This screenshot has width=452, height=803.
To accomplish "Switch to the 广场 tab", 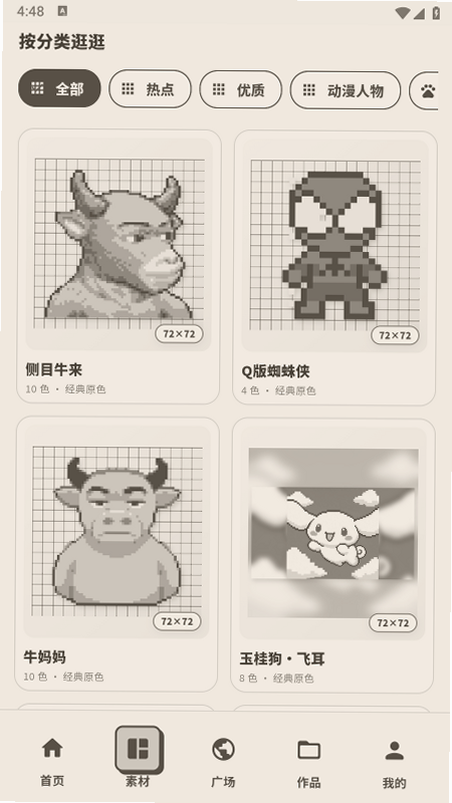I will pyautogui.click(x=223, y=762).
